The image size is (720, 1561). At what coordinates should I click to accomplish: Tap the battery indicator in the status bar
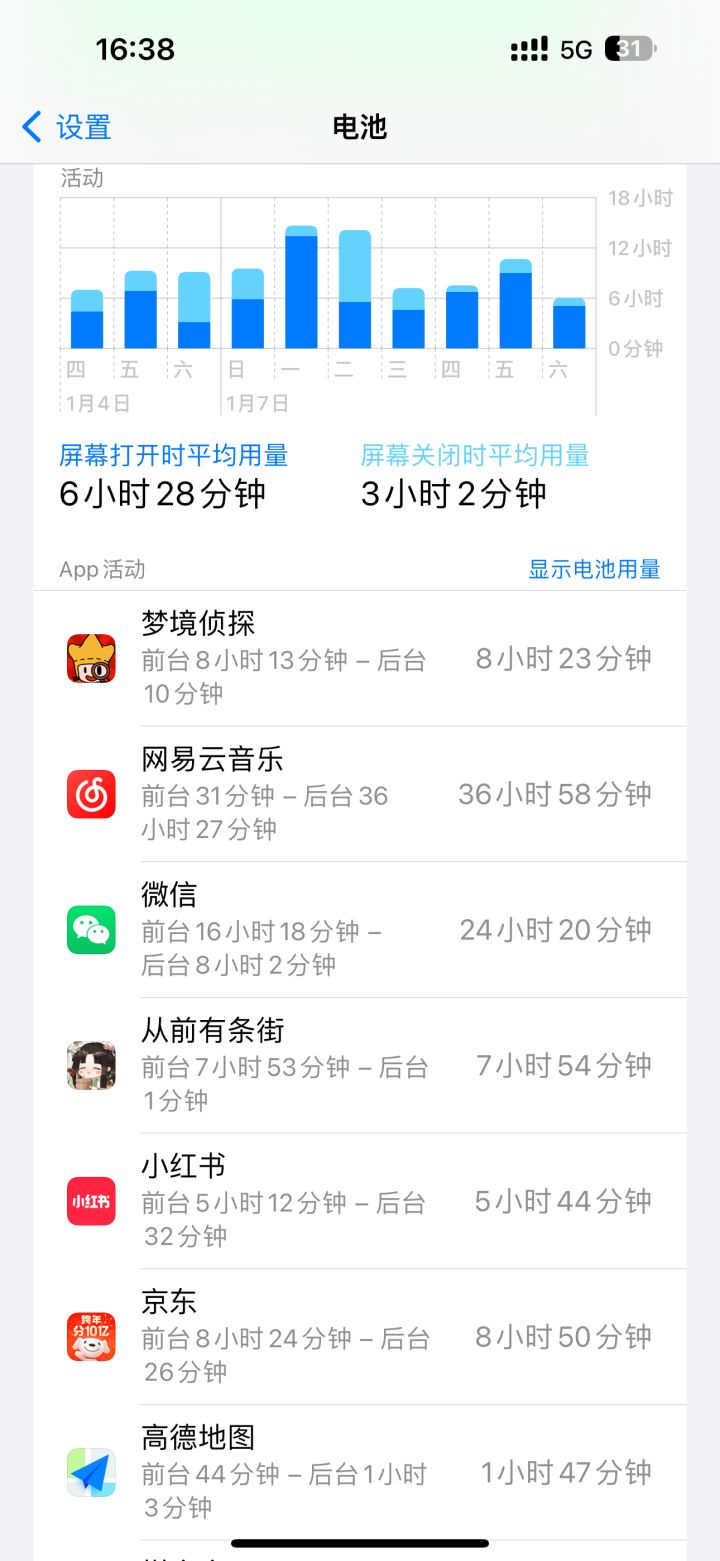pyautogui.click(x=631, y=48)
